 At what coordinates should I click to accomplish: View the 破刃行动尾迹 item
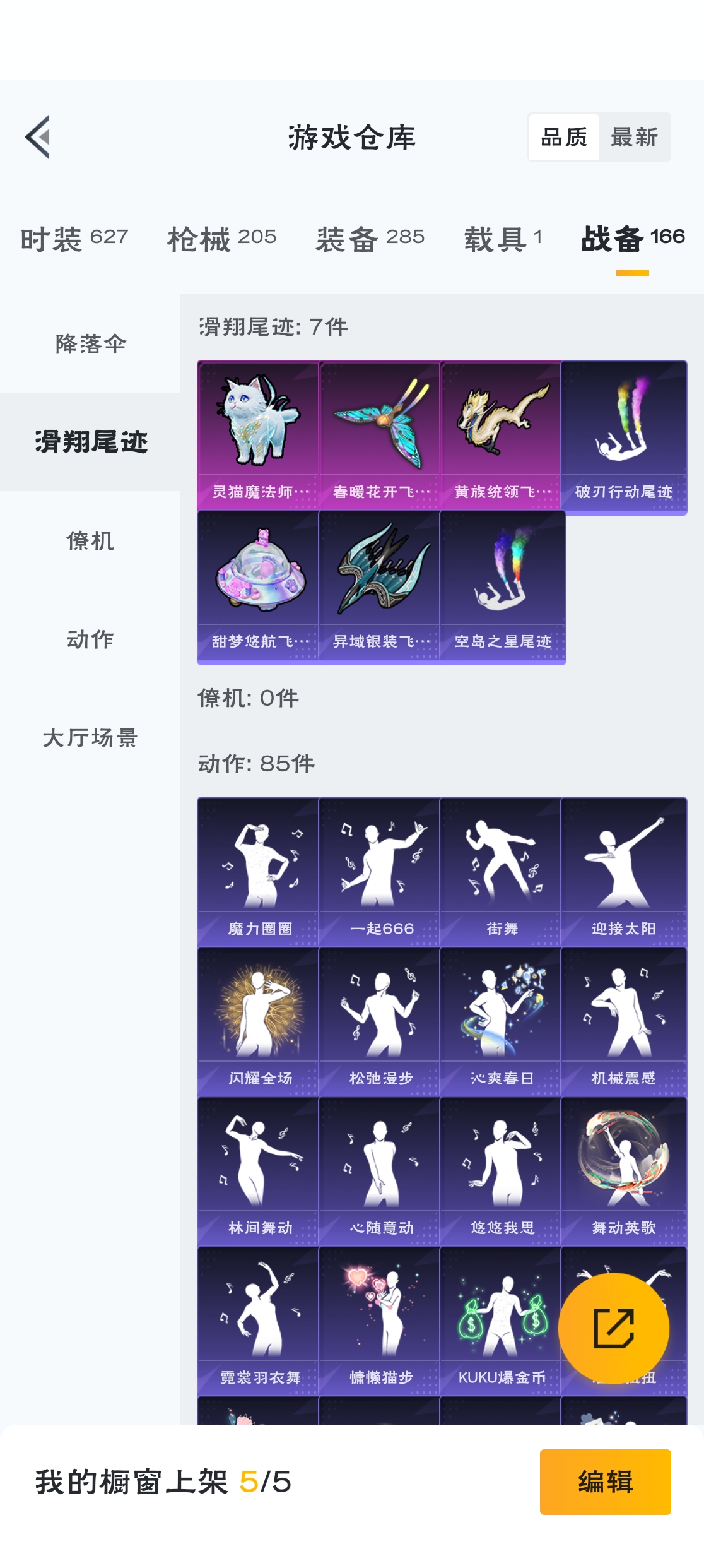623,435
